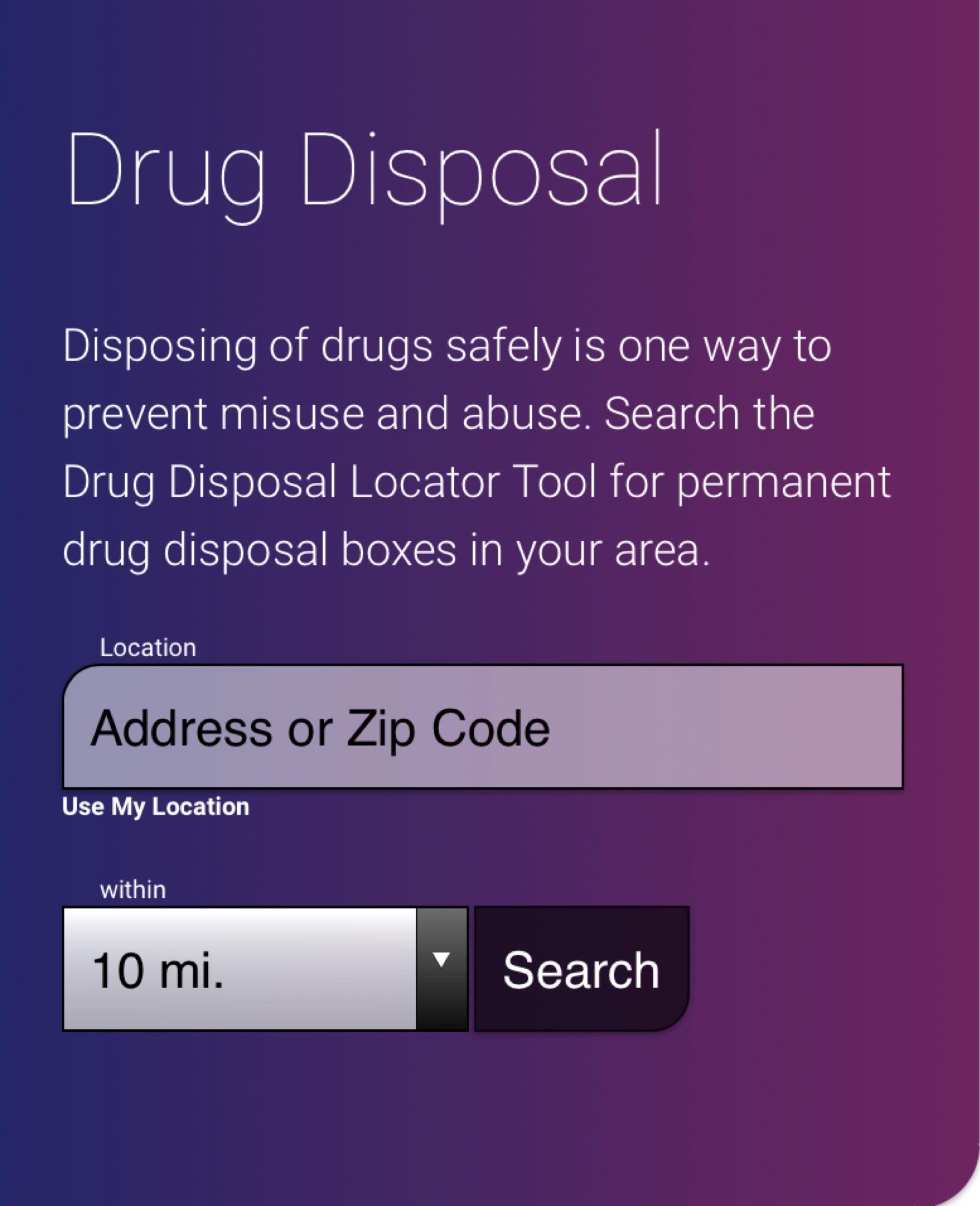Tap the Address or Zip Code field
This screenshot has width=980, height=1206.
483,727
